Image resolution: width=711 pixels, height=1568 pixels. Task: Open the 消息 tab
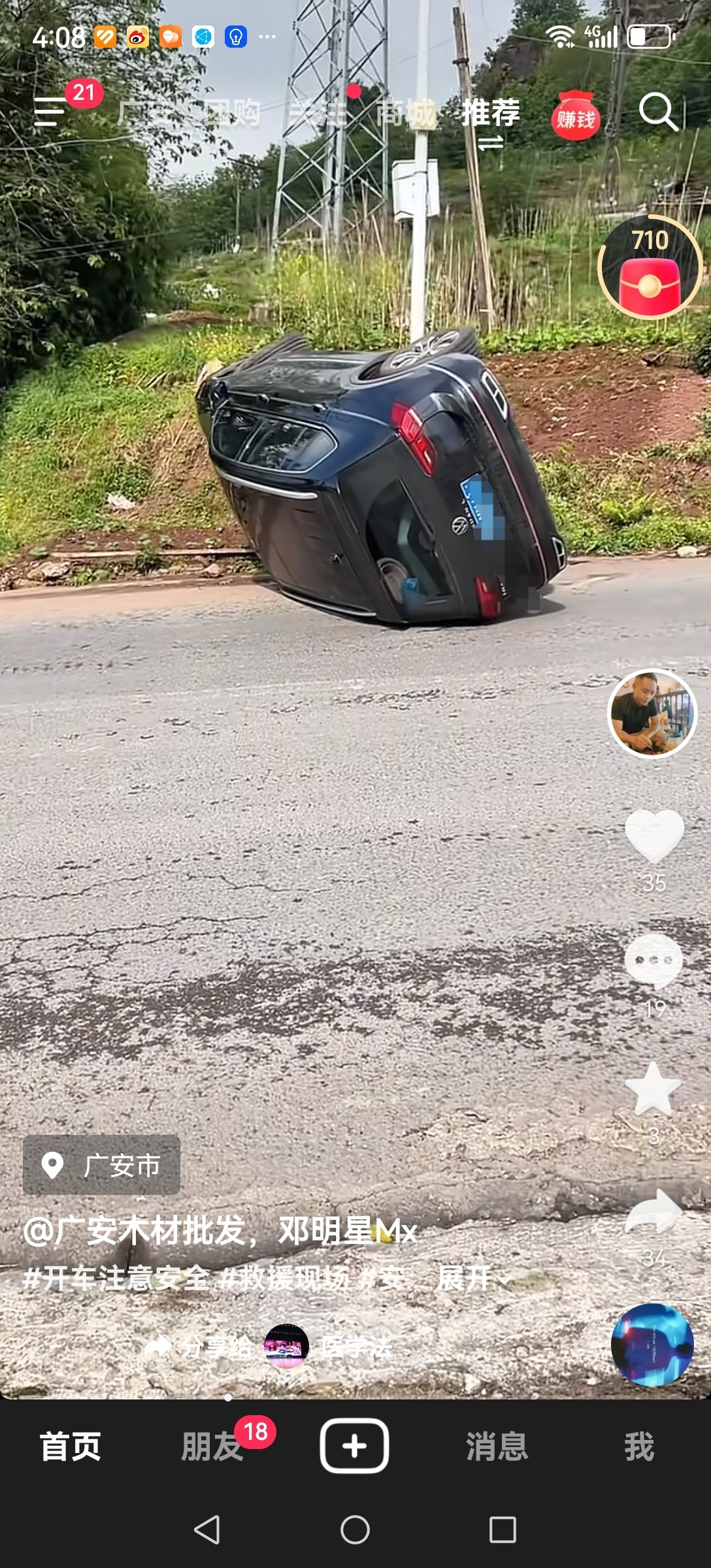point(497,1446)
